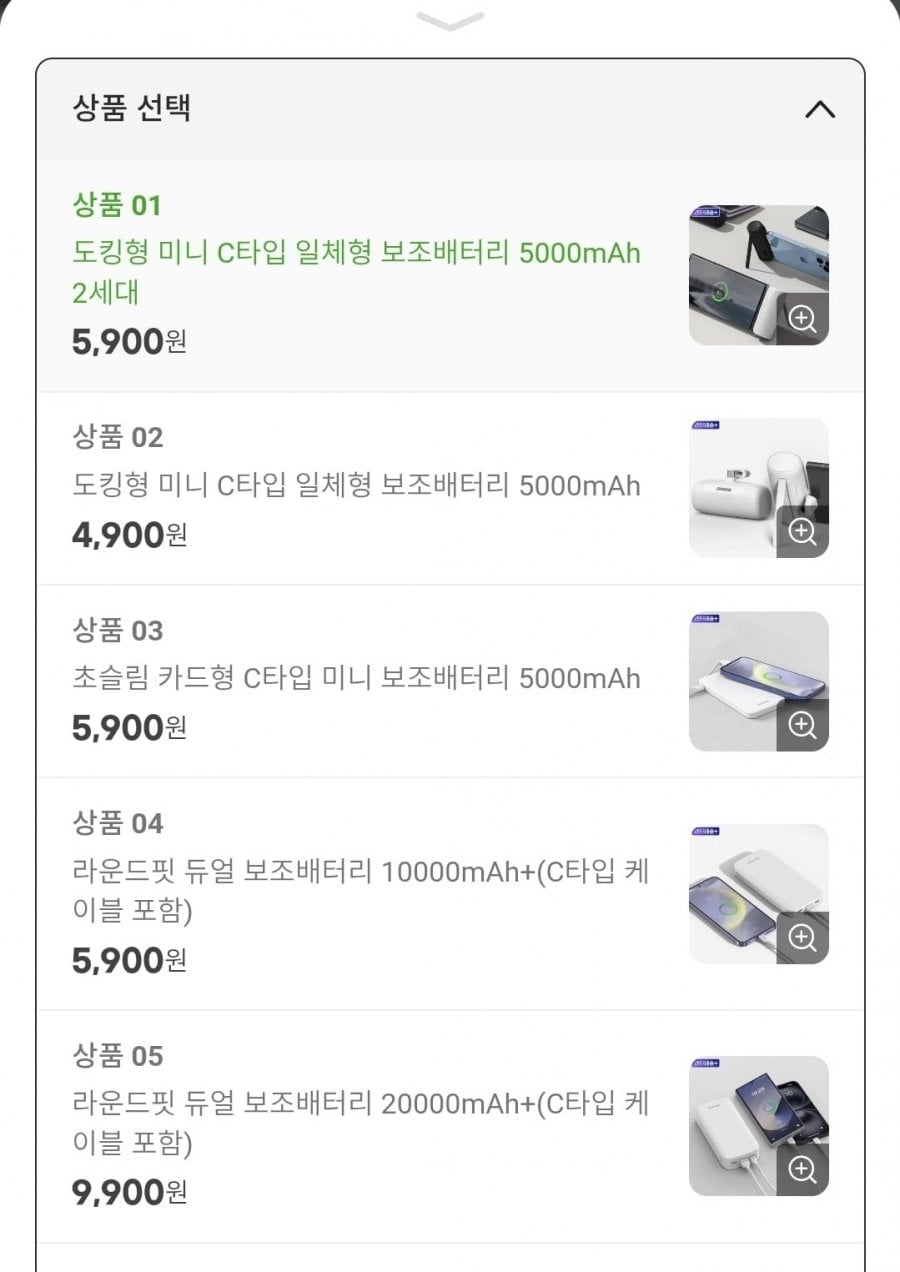The image size is (900, 1272).
Task: Choose 상품 02 priced 4,900원
Action: pos(356,487)
